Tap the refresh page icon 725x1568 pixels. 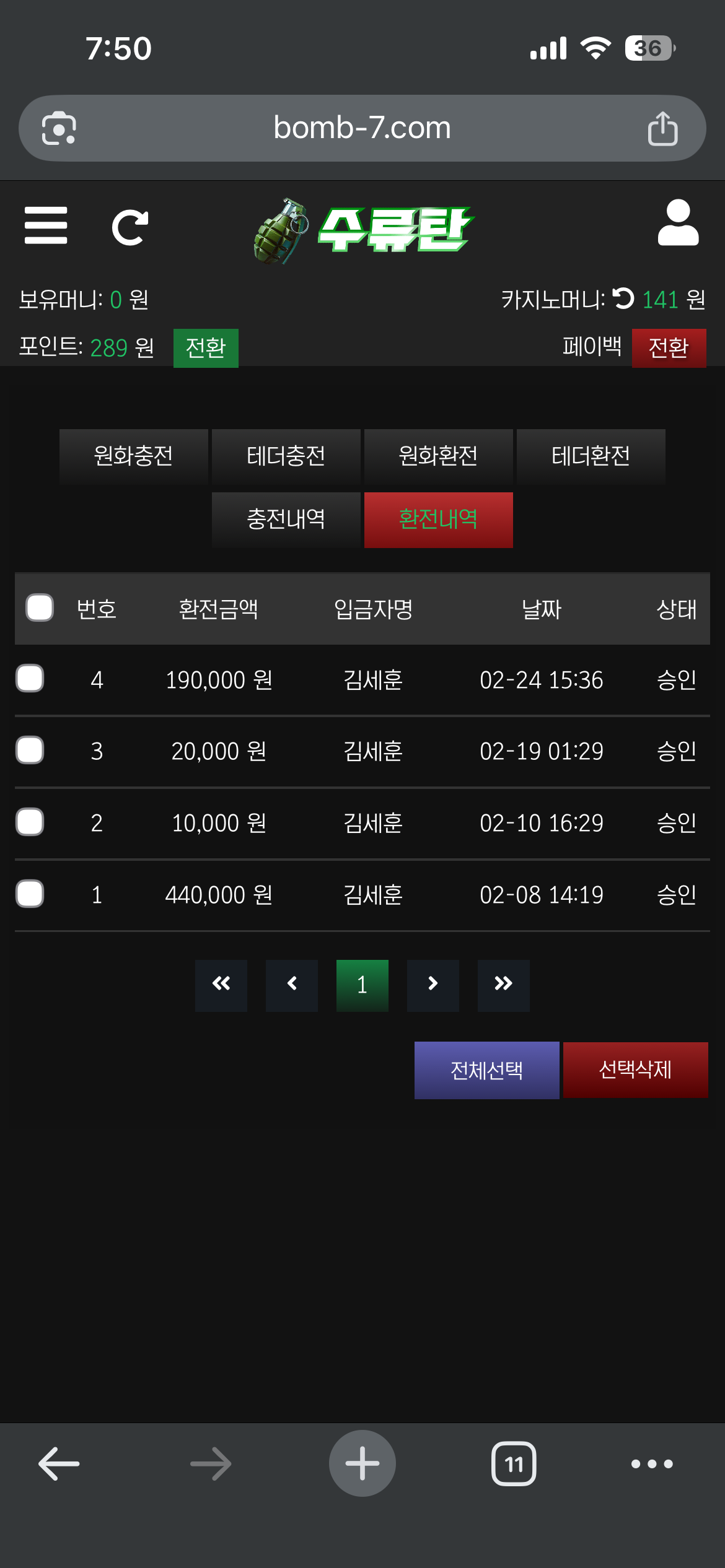tap(130, 227)
